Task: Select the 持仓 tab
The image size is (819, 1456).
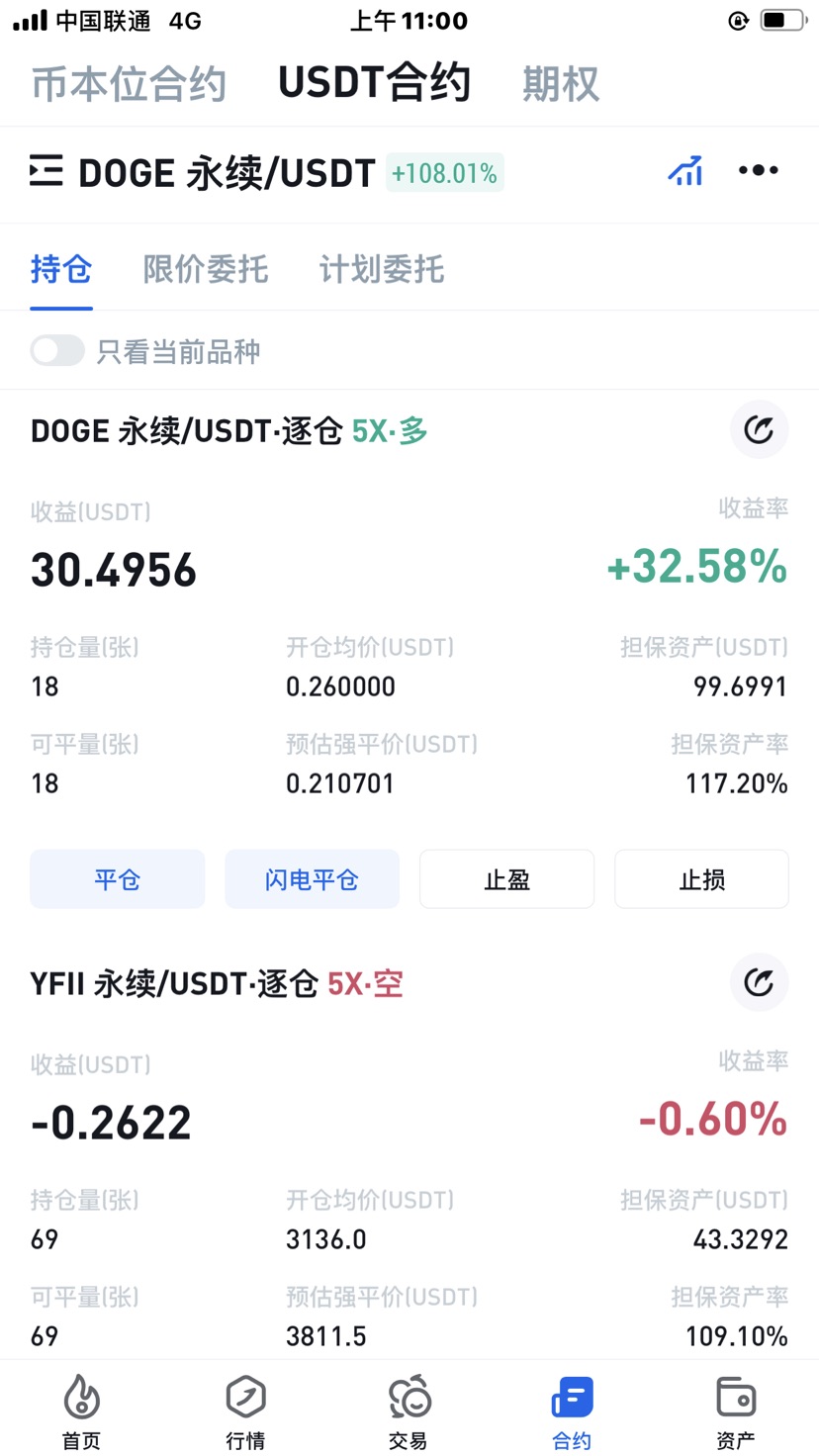Action: pos(61,269)
